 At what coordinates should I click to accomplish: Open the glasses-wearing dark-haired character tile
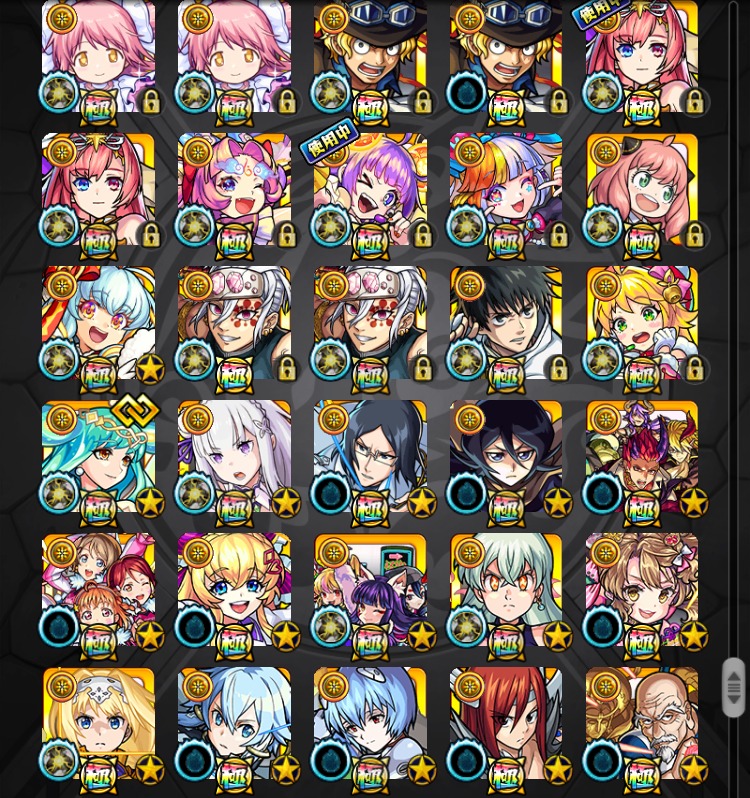click(370, 458)
